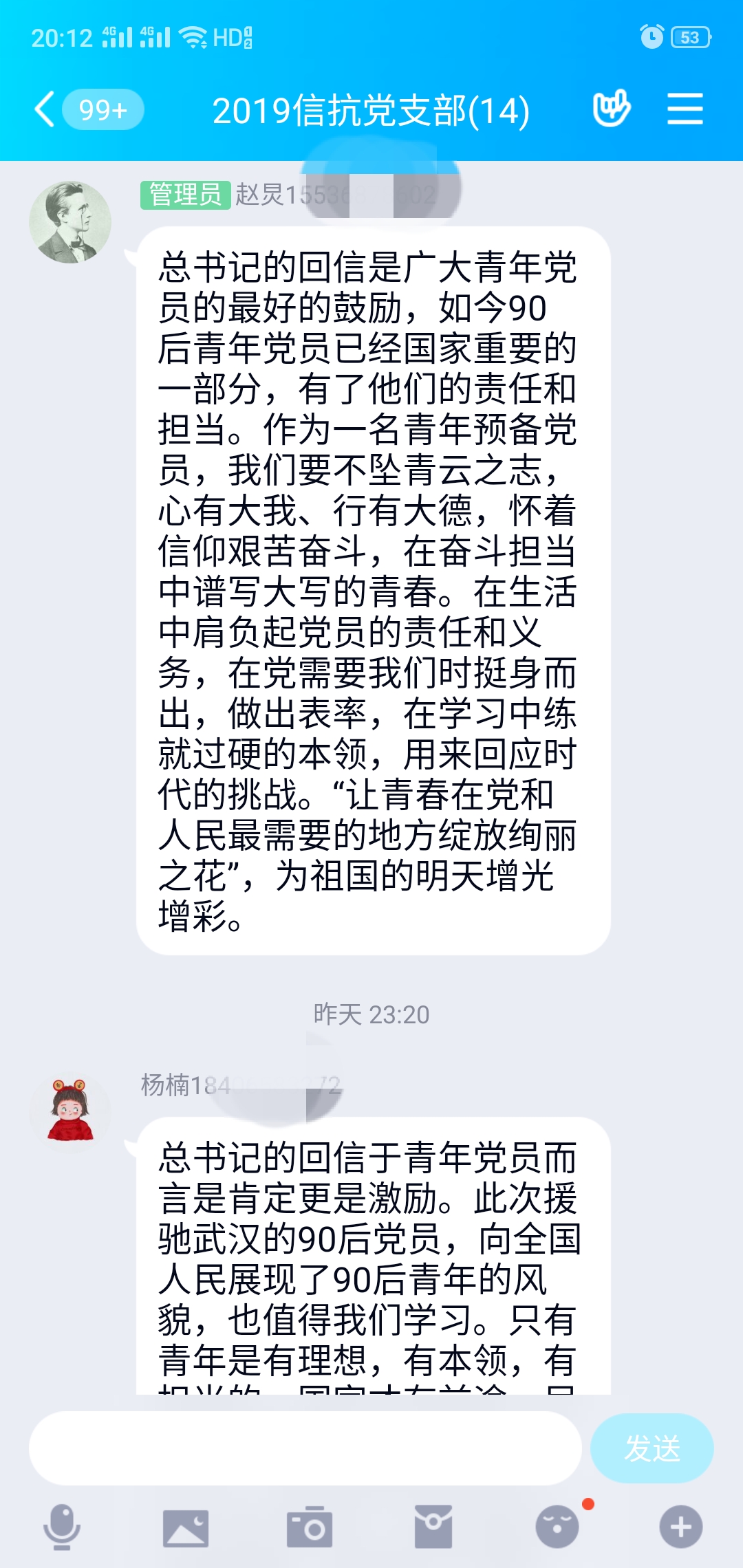Open the red packet envelope icon
Viewport: 743px width, 1568px height.
pos(433,1527)
